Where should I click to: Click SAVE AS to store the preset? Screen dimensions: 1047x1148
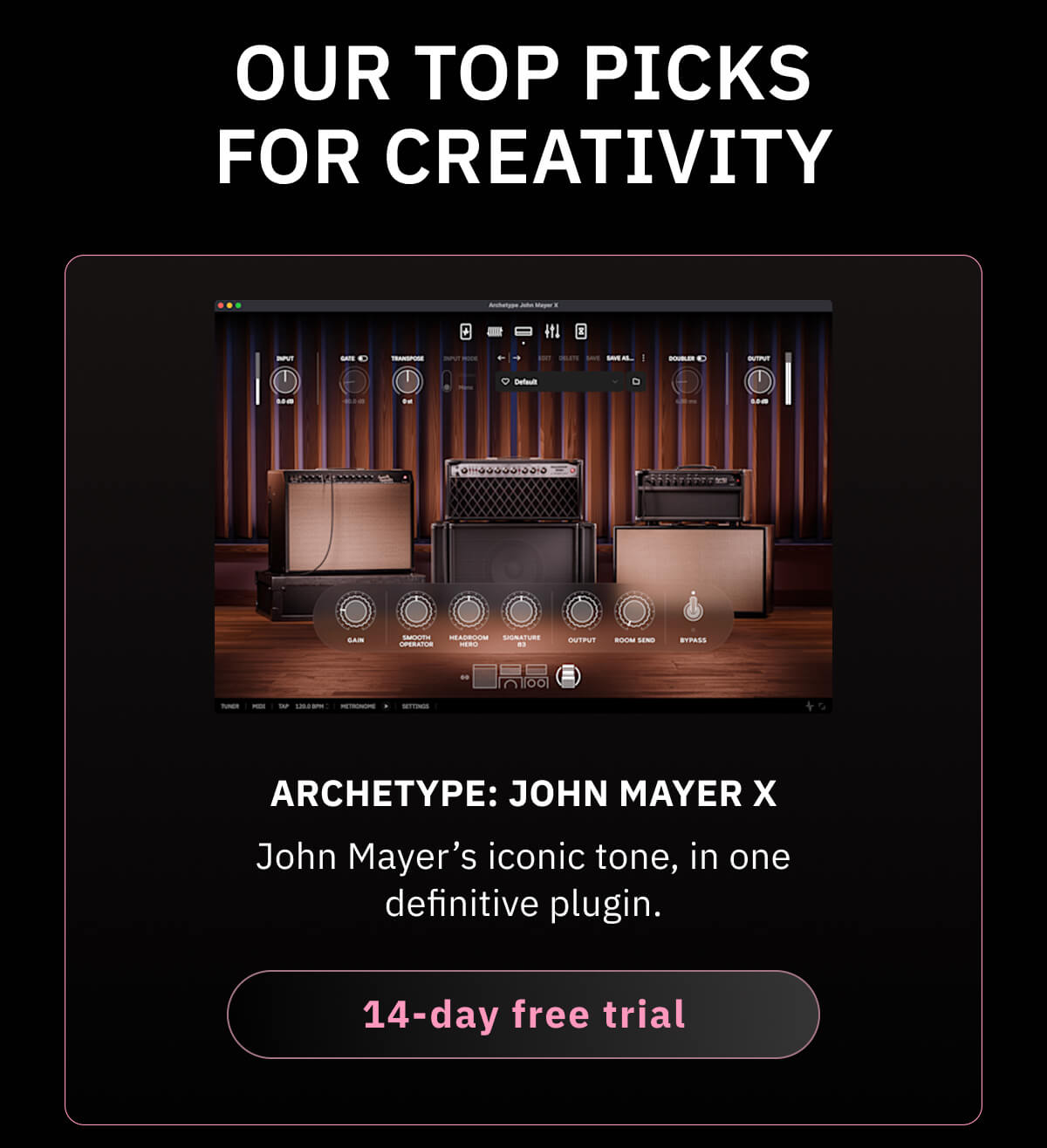619,358
